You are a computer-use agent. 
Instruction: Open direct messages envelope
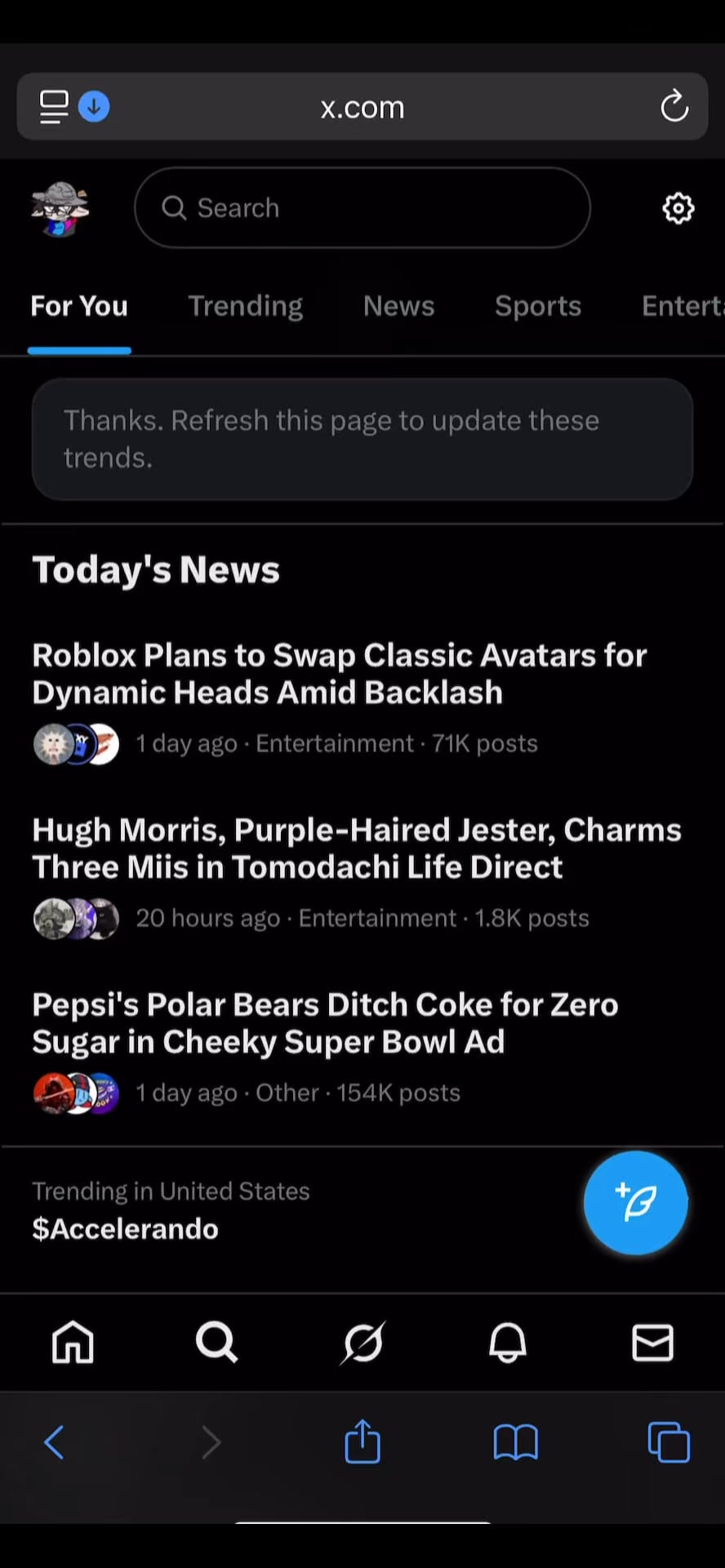[652, 1343]
